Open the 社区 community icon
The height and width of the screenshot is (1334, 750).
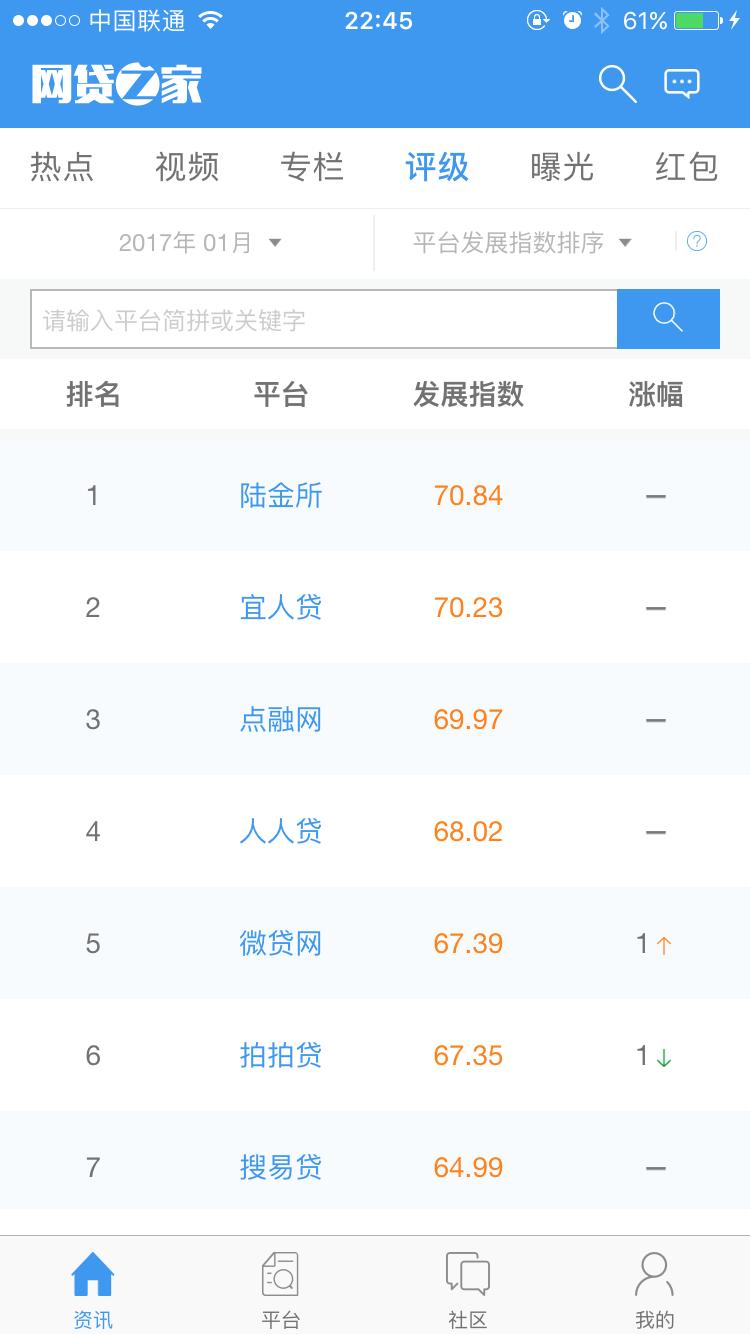click(466, 1285)
